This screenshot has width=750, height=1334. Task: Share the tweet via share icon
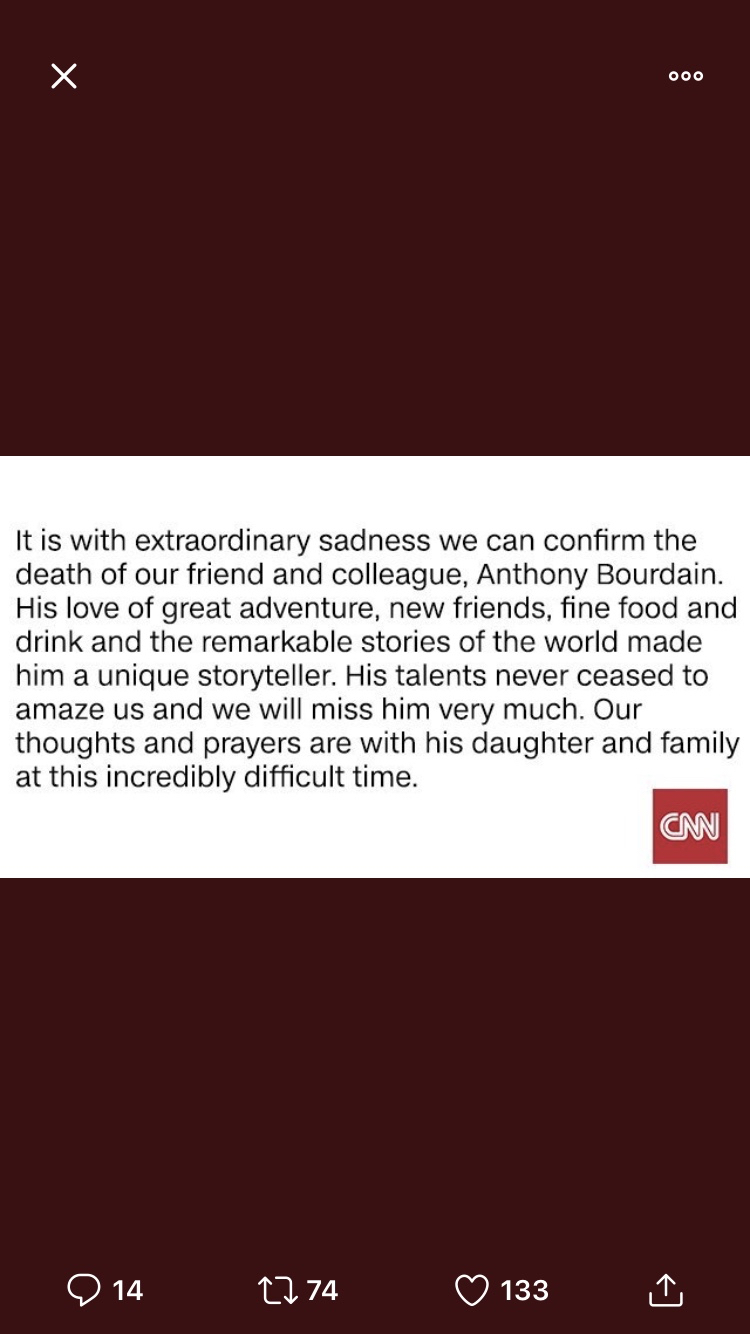click(665, 1289)
